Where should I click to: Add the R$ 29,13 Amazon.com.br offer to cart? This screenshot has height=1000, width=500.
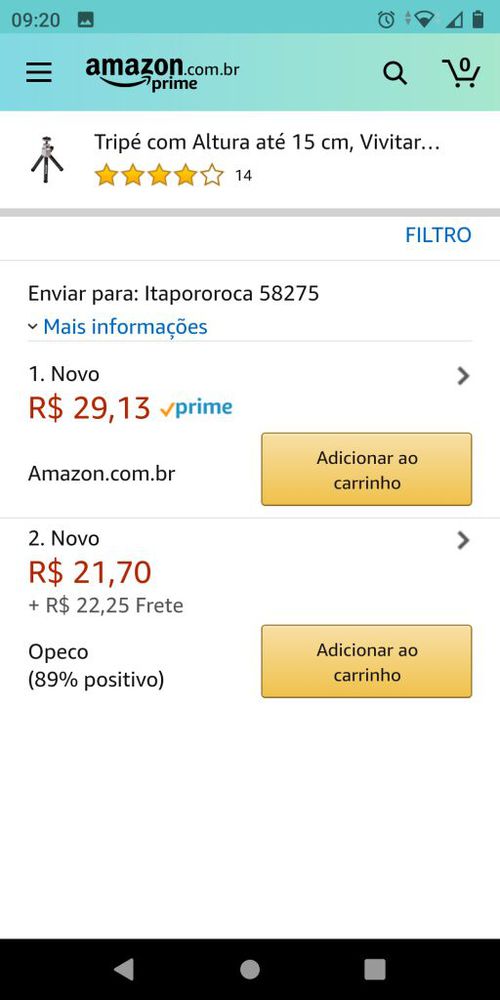point(367,469)
